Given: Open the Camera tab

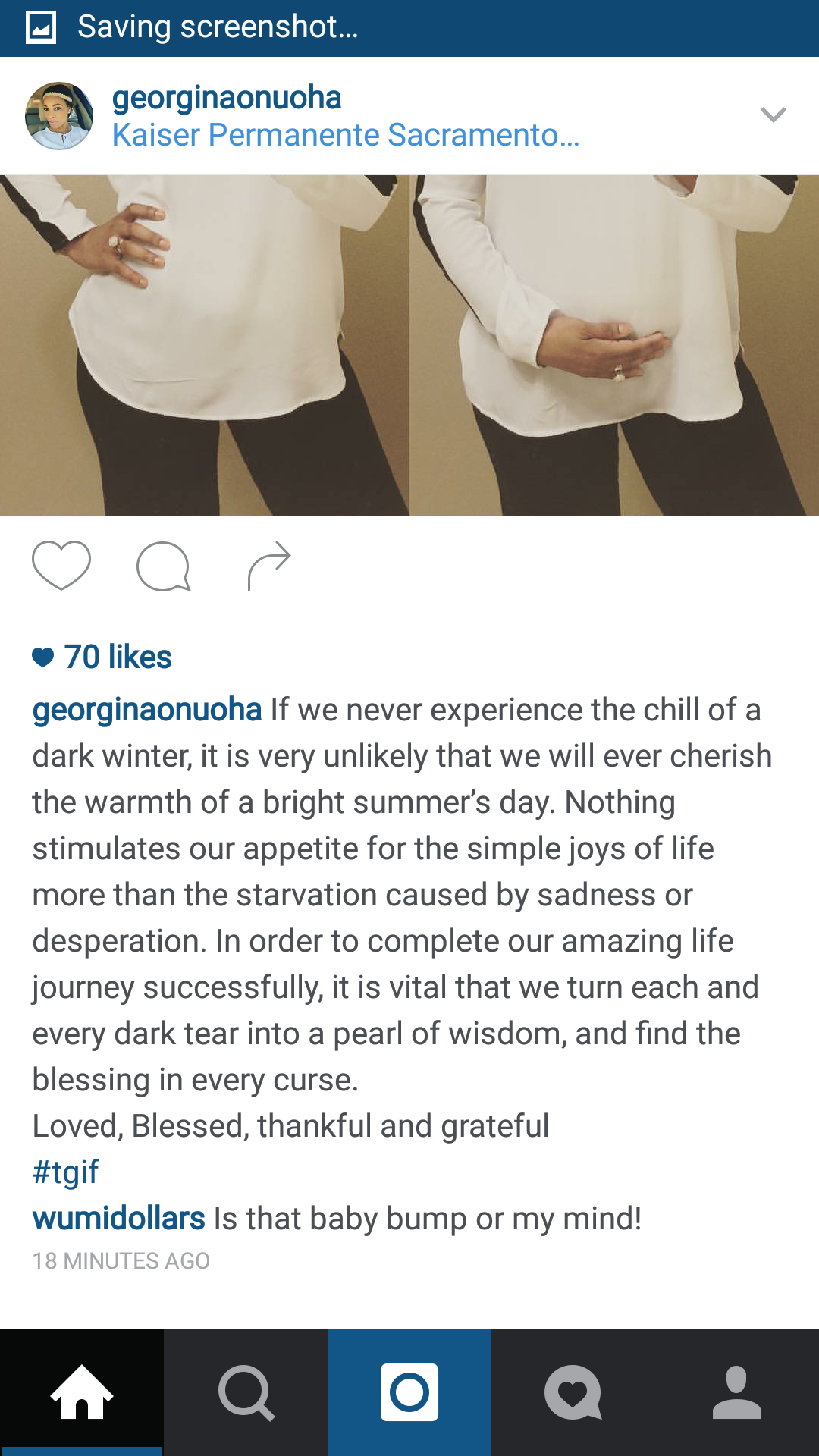Looking at the screenshot, I should coord(409,1392).
